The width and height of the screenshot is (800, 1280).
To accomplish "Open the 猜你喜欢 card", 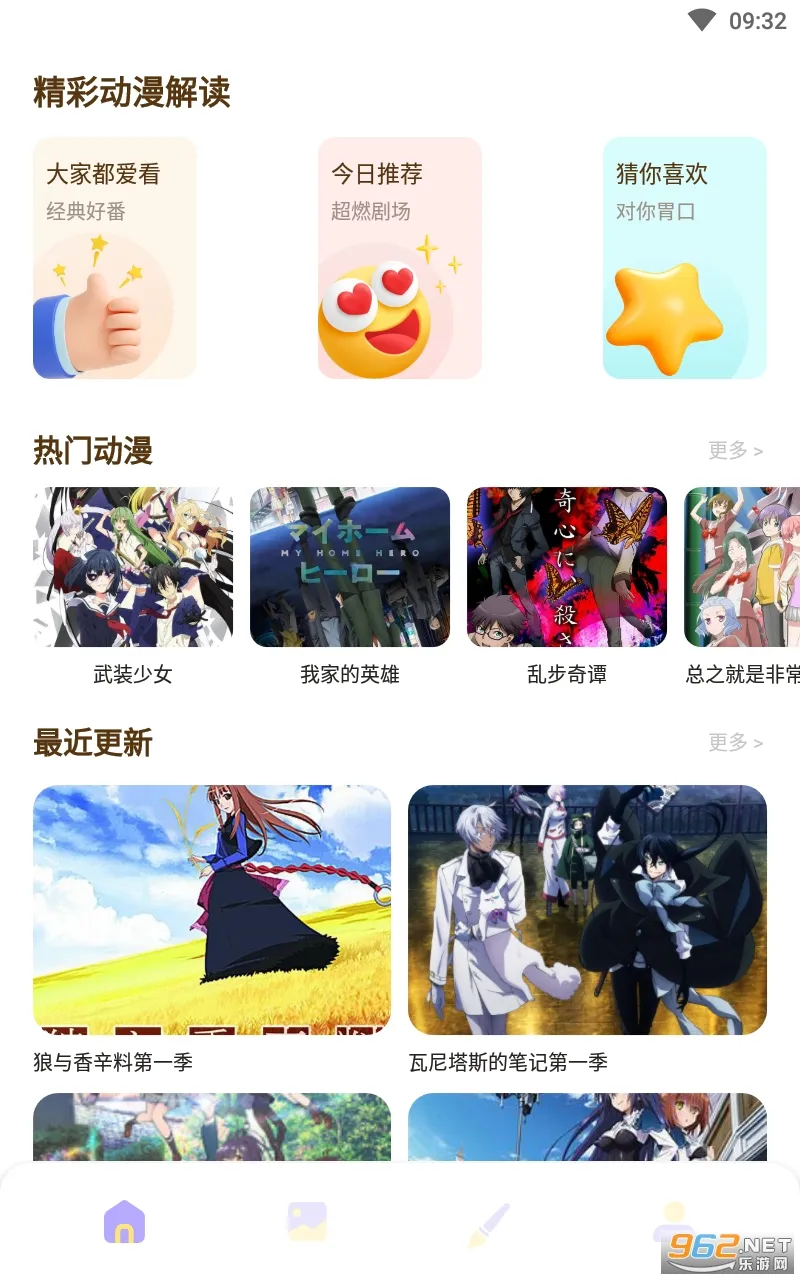I will click(x=685, y=258).
